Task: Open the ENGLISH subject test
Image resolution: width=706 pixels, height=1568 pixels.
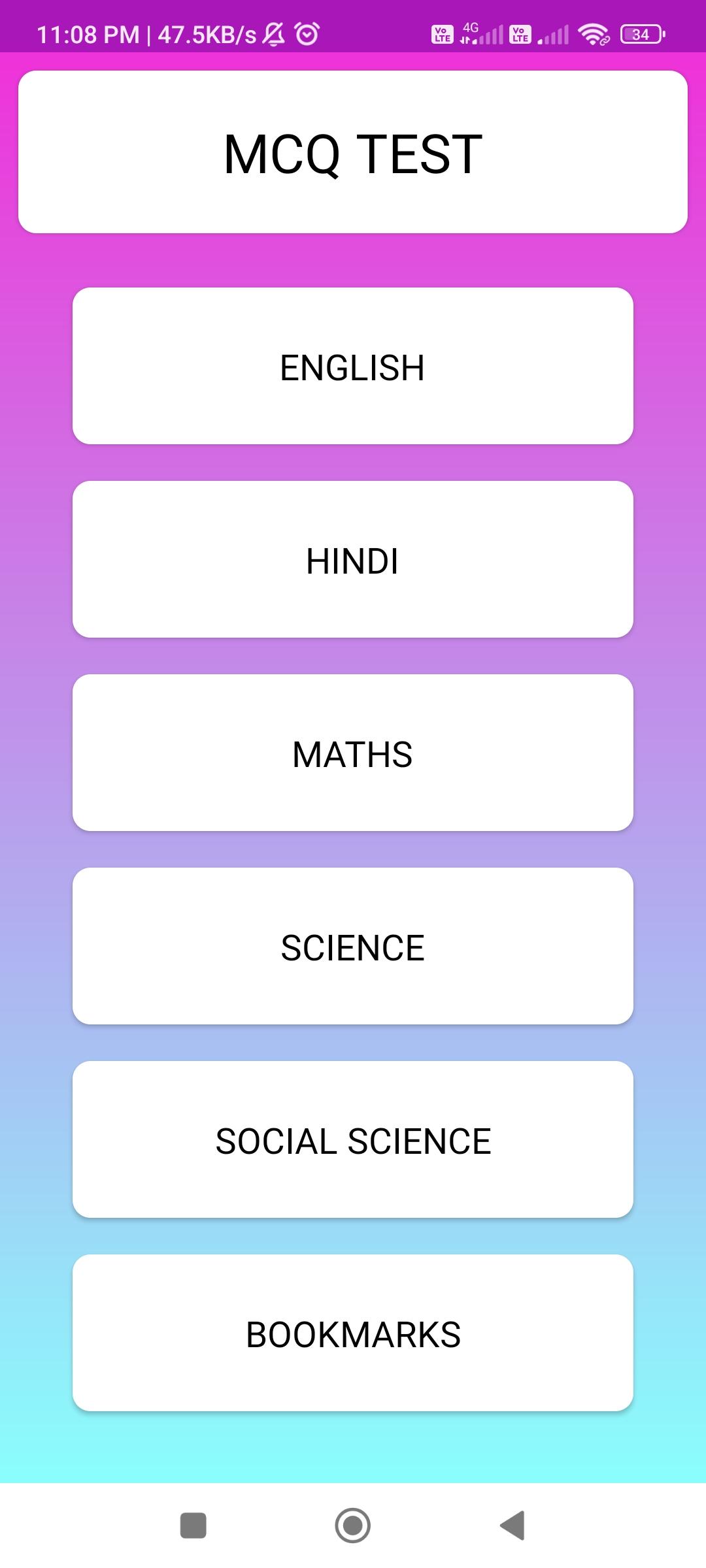Action: coord(353,366)
